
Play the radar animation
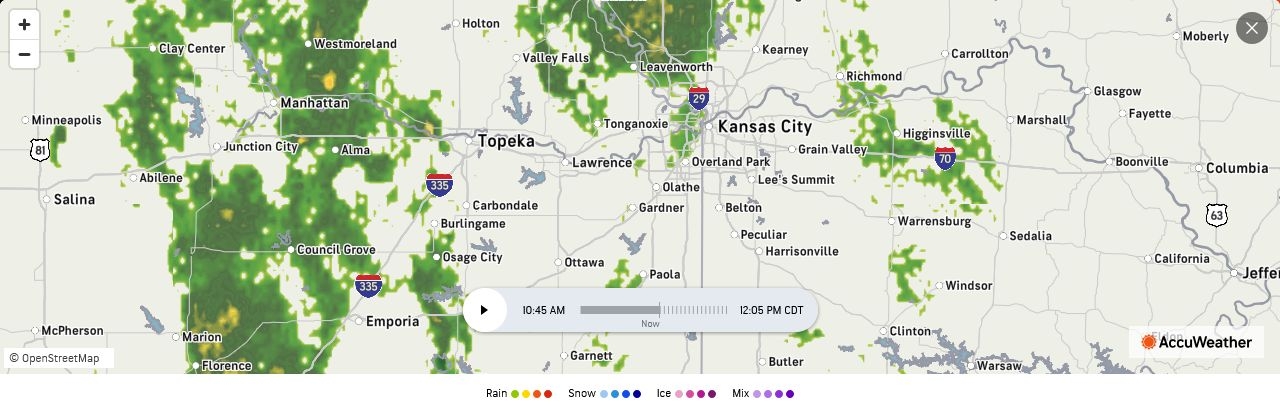484,310
